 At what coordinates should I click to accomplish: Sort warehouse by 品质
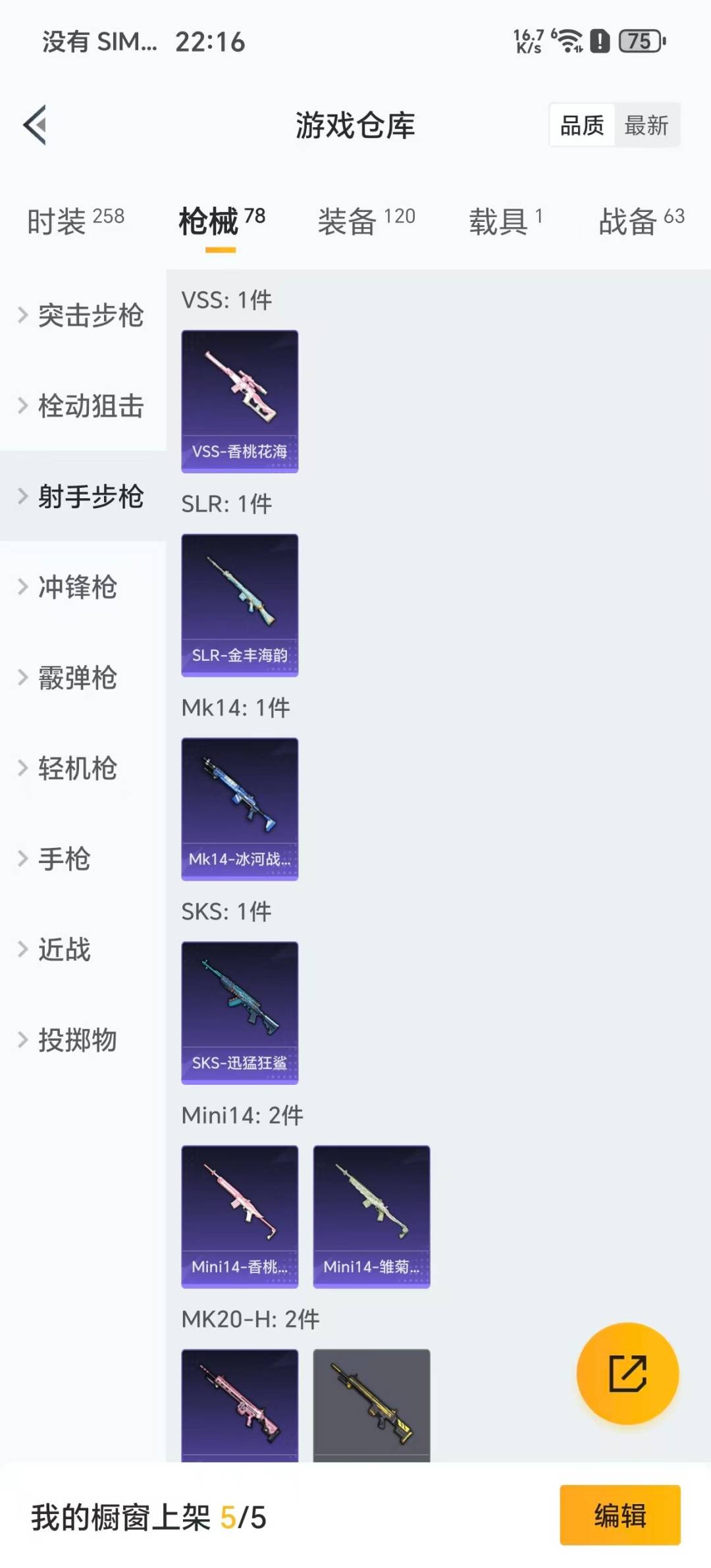coord(582,125)
